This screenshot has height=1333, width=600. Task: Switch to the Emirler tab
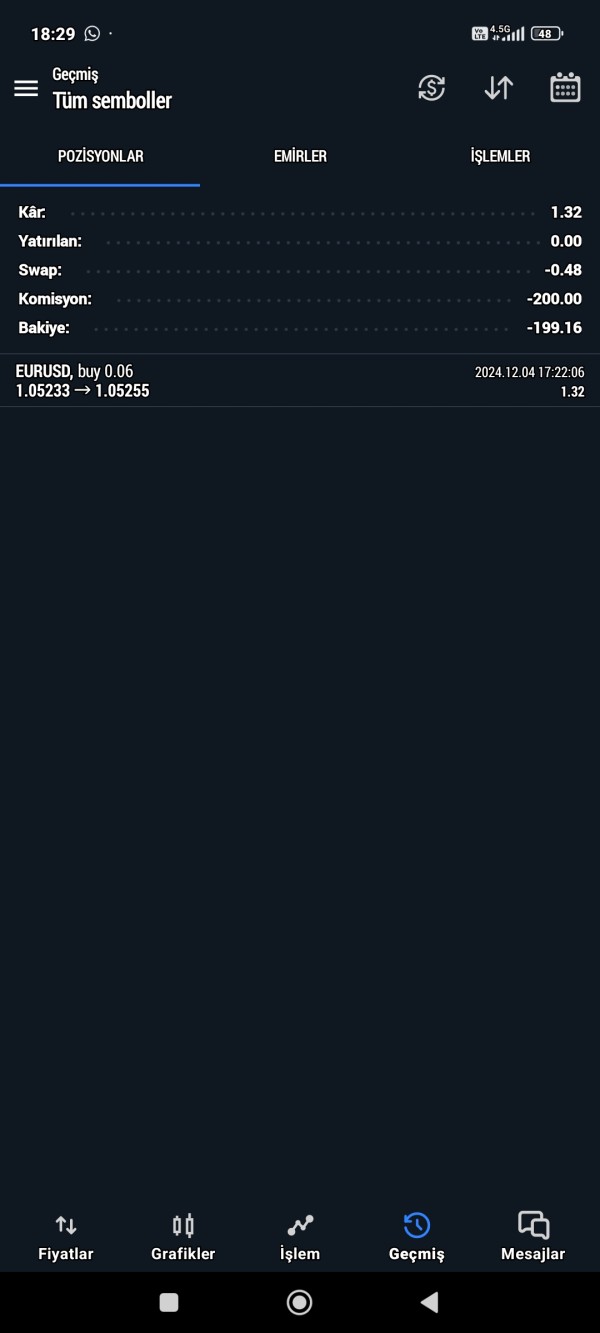(x=300, y=157)
